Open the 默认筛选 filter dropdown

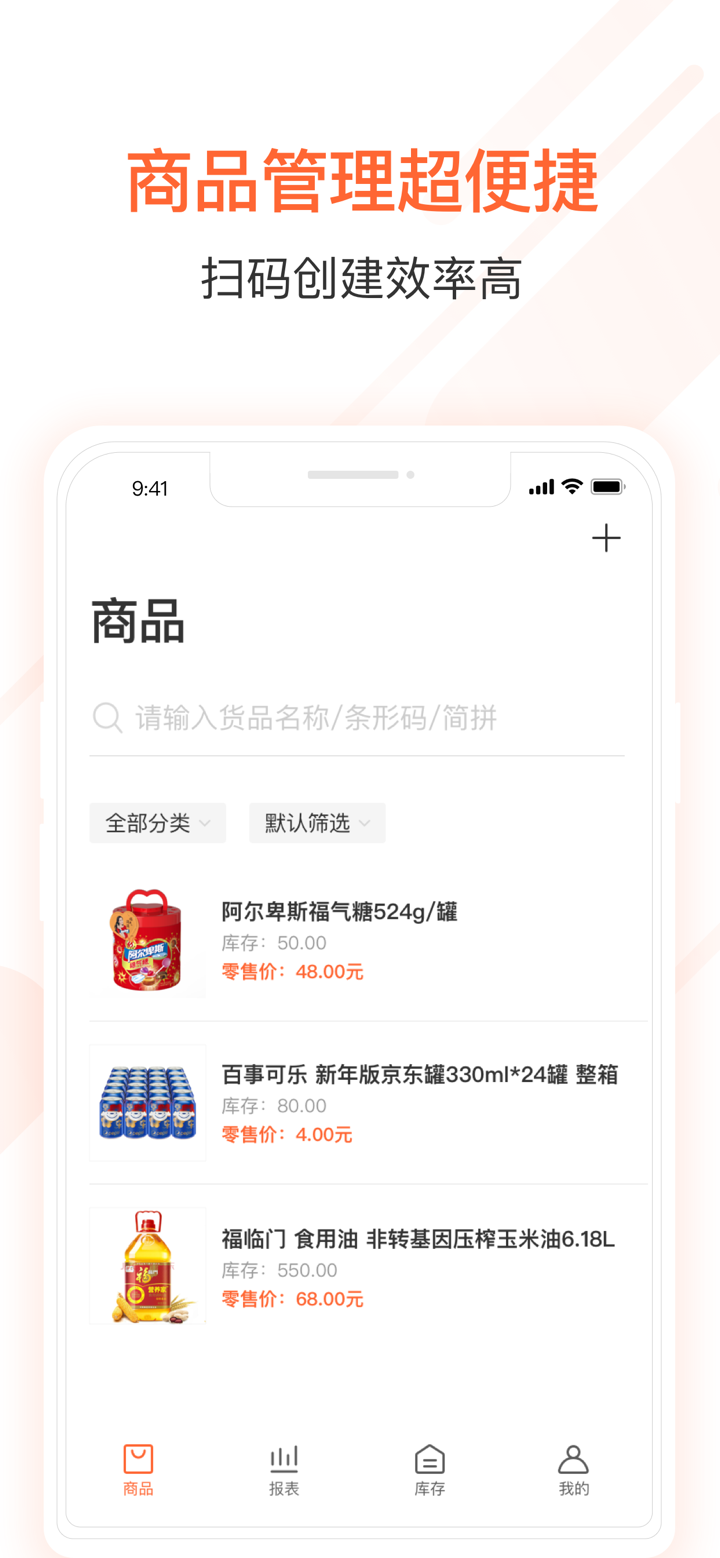(x=317, y=822)
